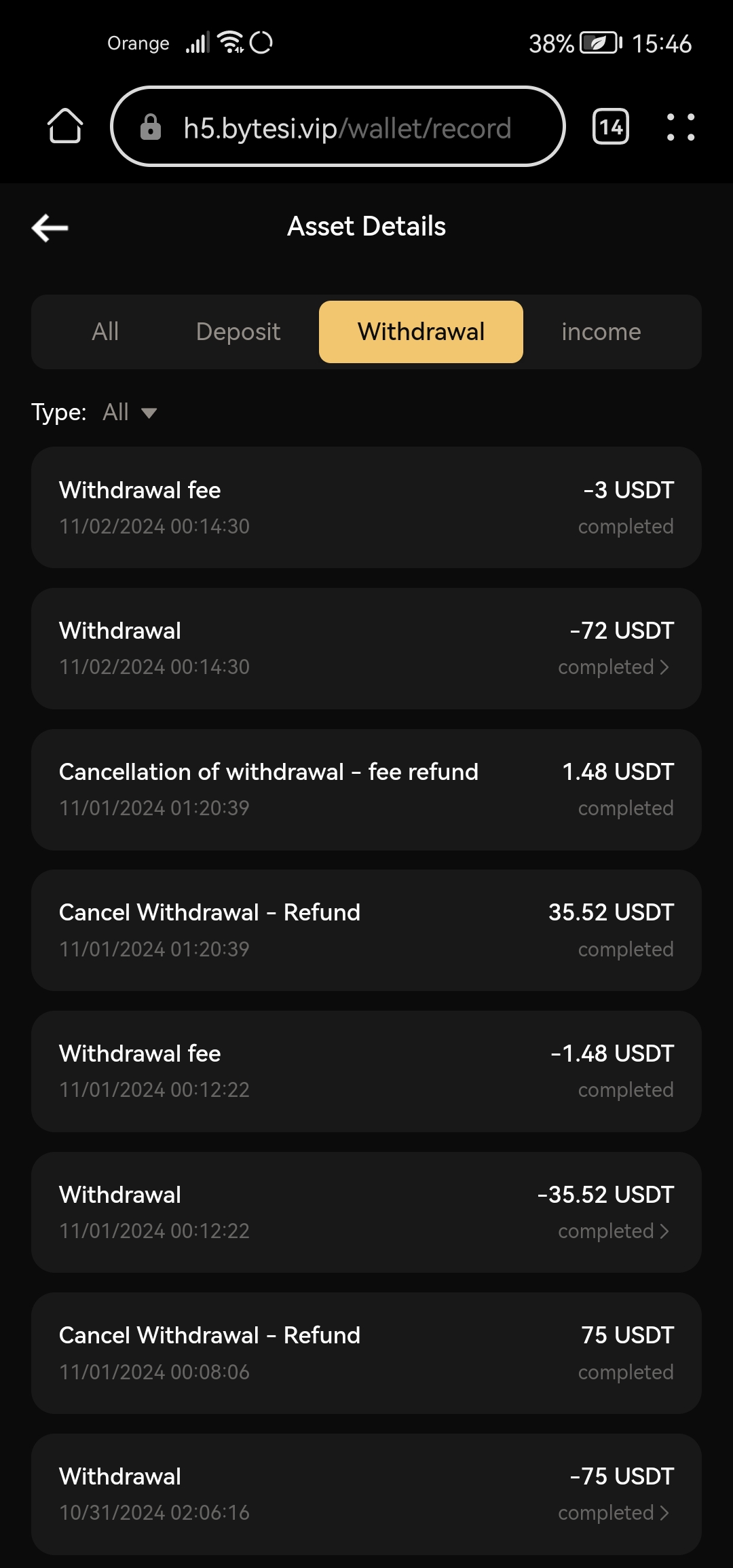
Task: Switch to the Deposit tab
Action: [238, 332]
